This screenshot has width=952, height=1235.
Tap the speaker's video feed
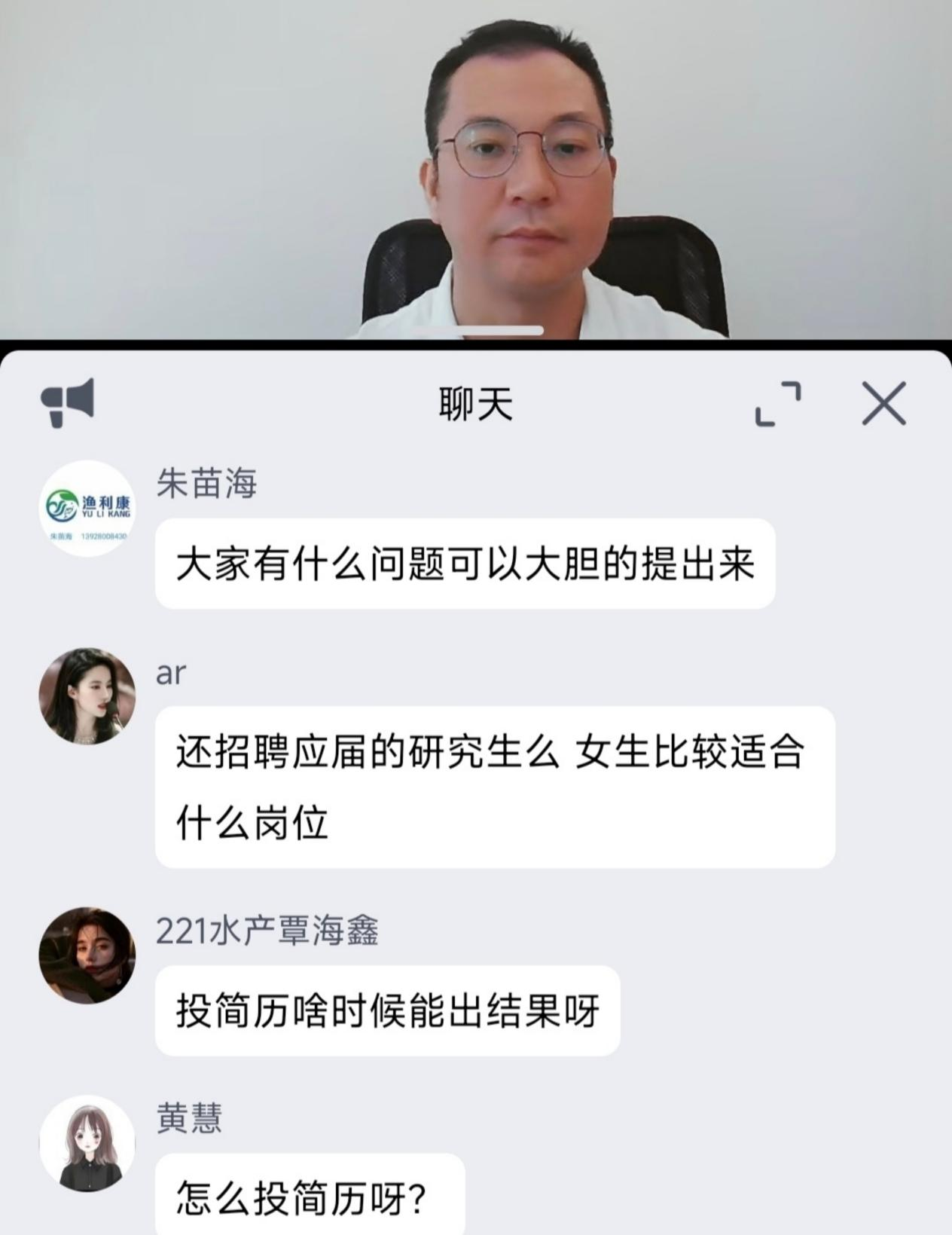pos(476,170)
